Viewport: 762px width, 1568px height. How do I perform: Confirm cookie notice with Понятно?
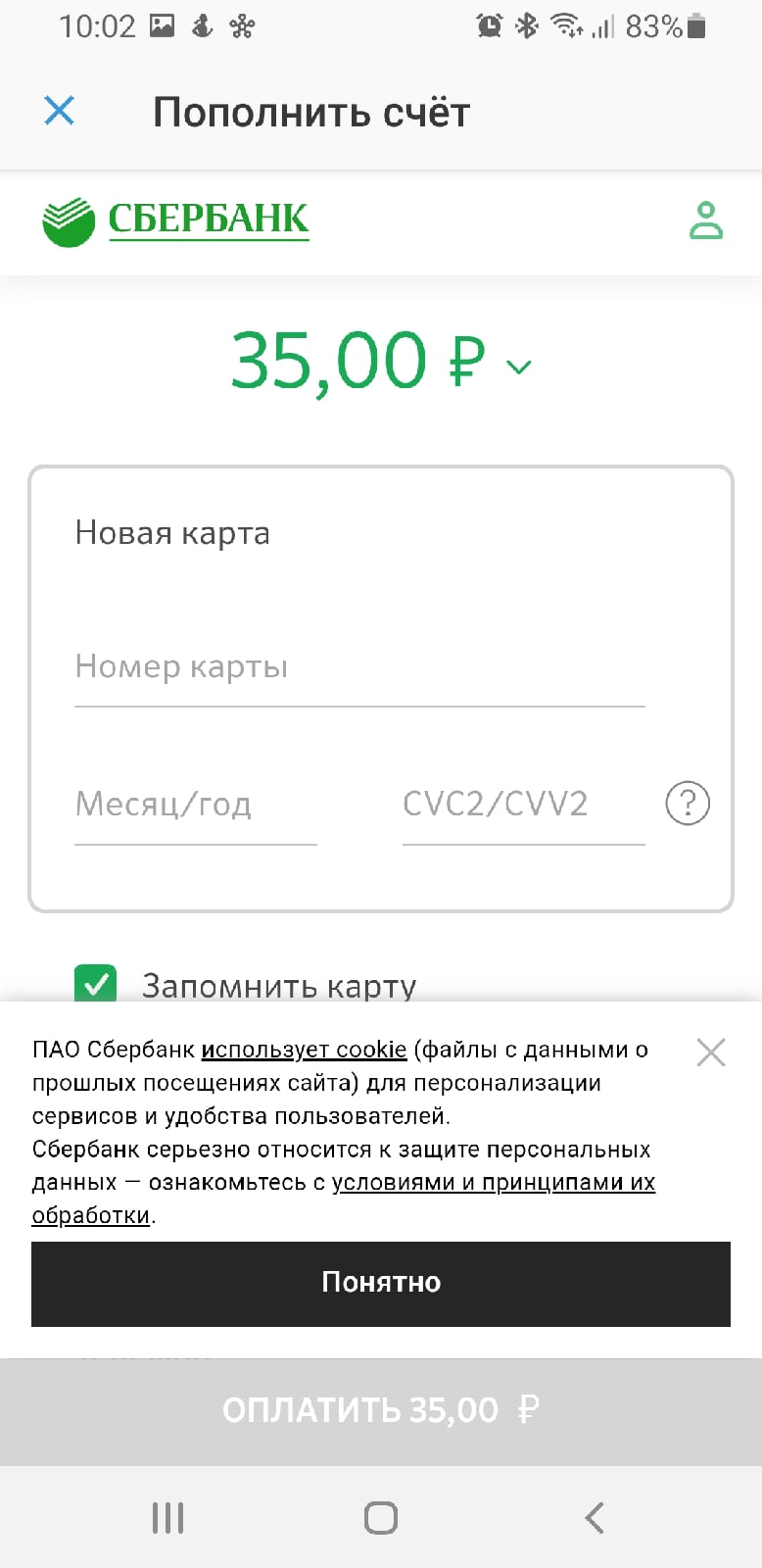tap(380, 1283)
